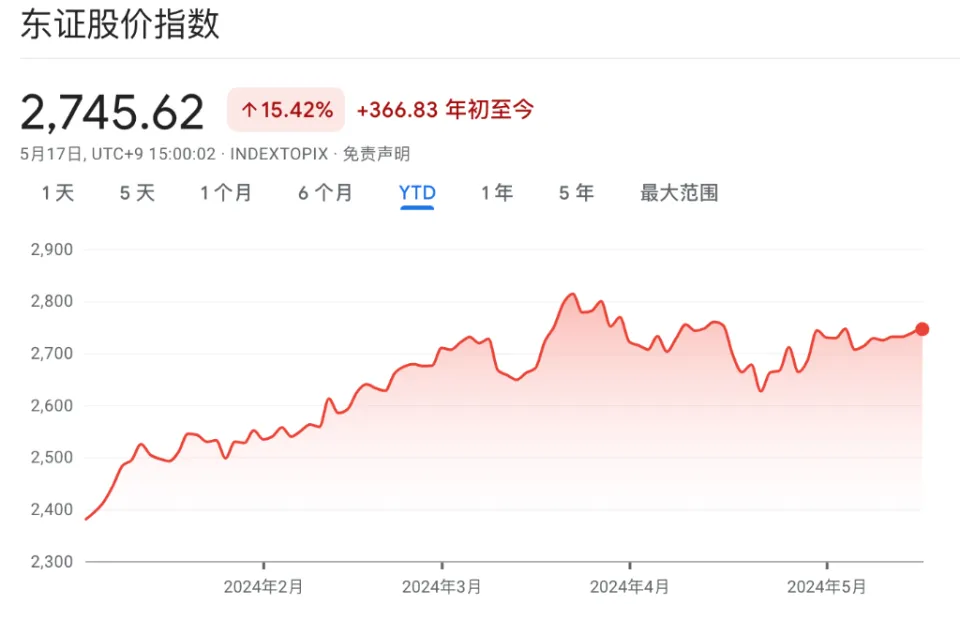Switch chart to 6个月
The image size is (960, 620).
(325, 193)
